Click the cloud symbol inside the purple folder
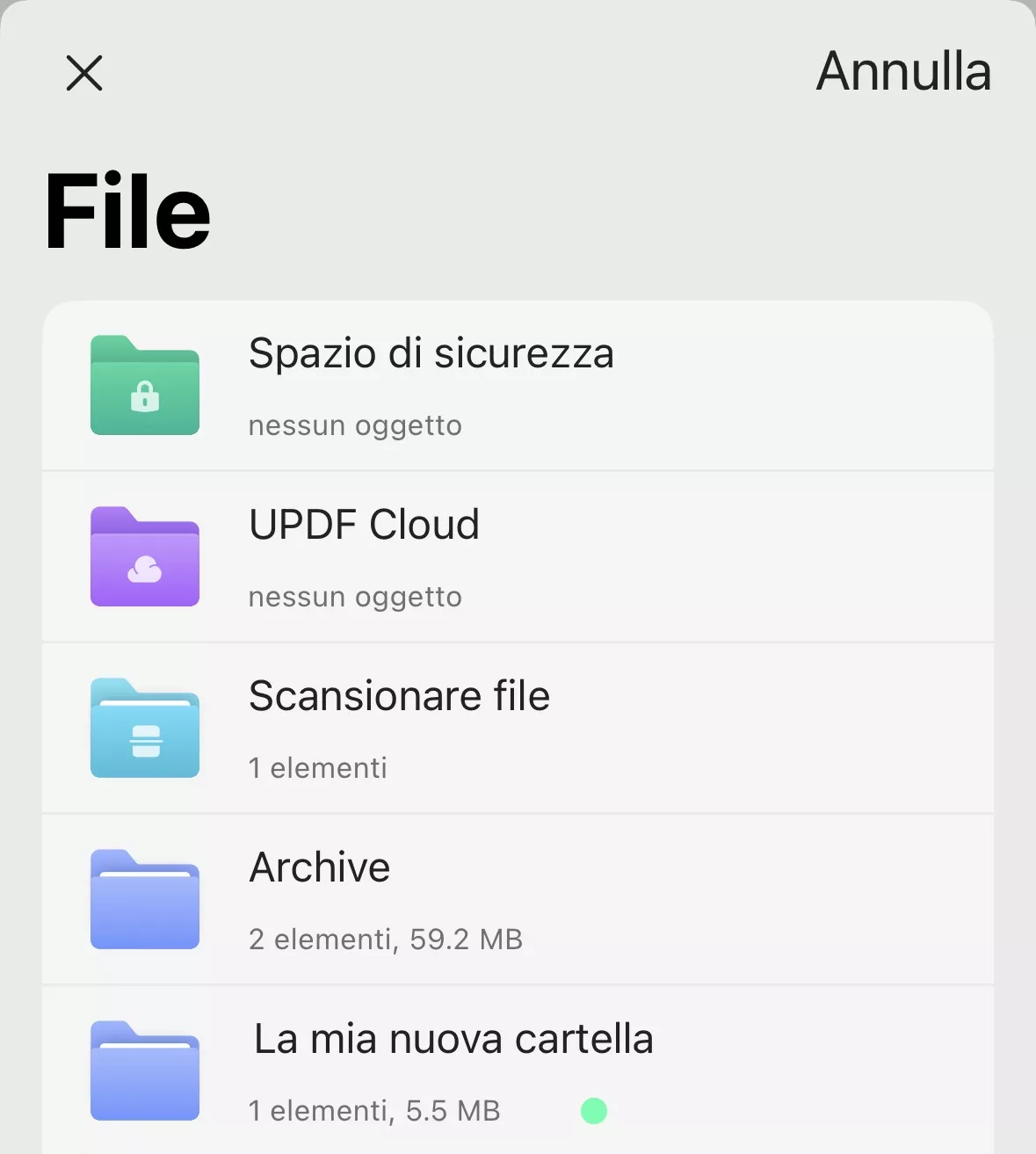Screen dimensions: 1036x1154 pos(144,570)
